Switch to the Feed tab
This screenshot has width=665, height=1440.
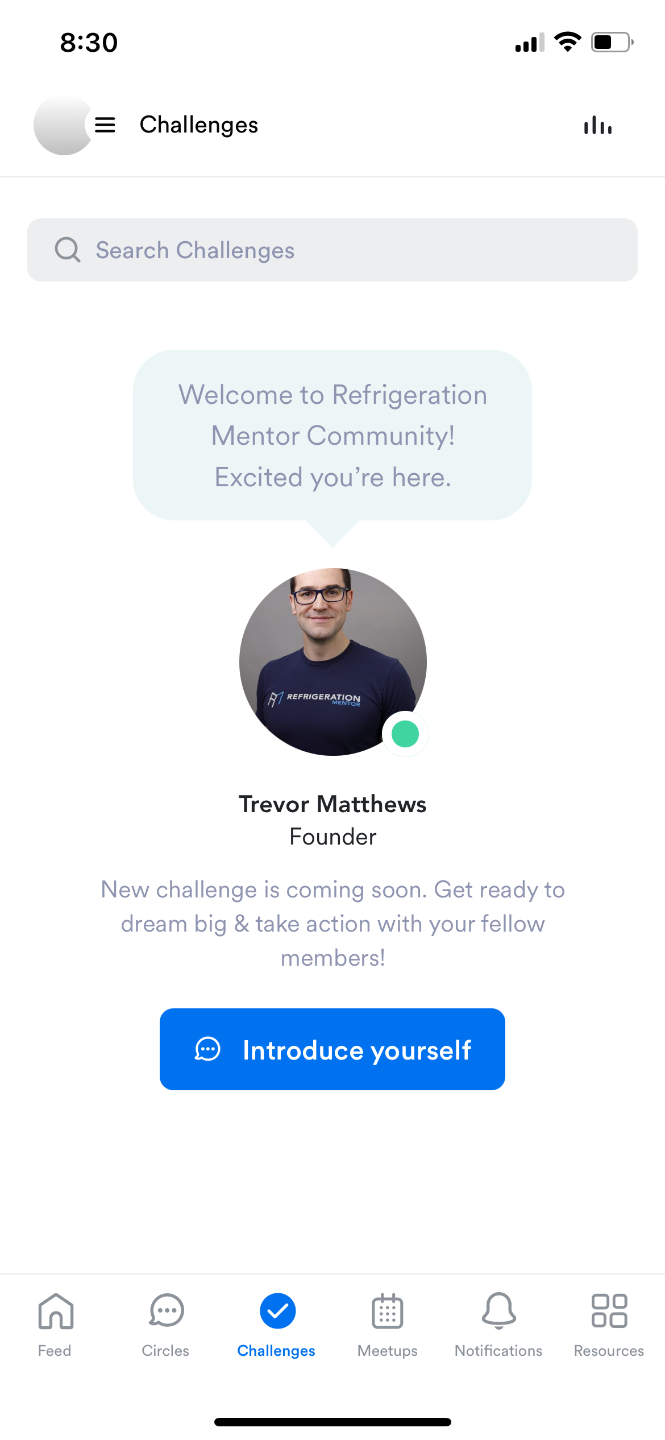(55, 1323)
